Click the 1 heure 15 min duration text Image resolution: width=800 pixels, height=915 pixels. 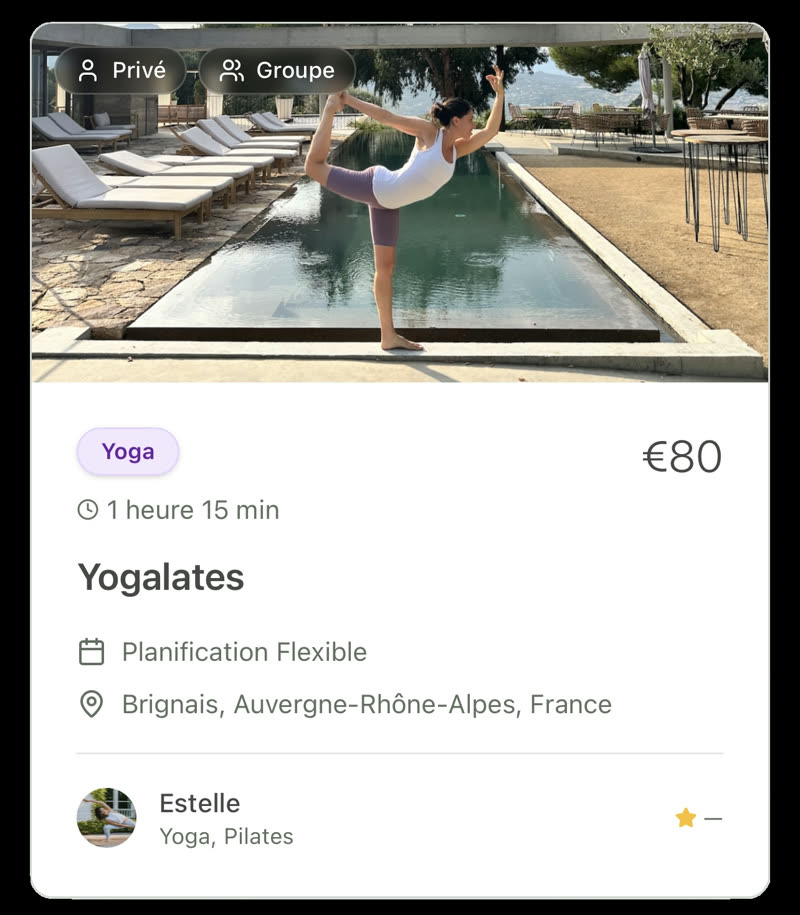click(191, 510)
